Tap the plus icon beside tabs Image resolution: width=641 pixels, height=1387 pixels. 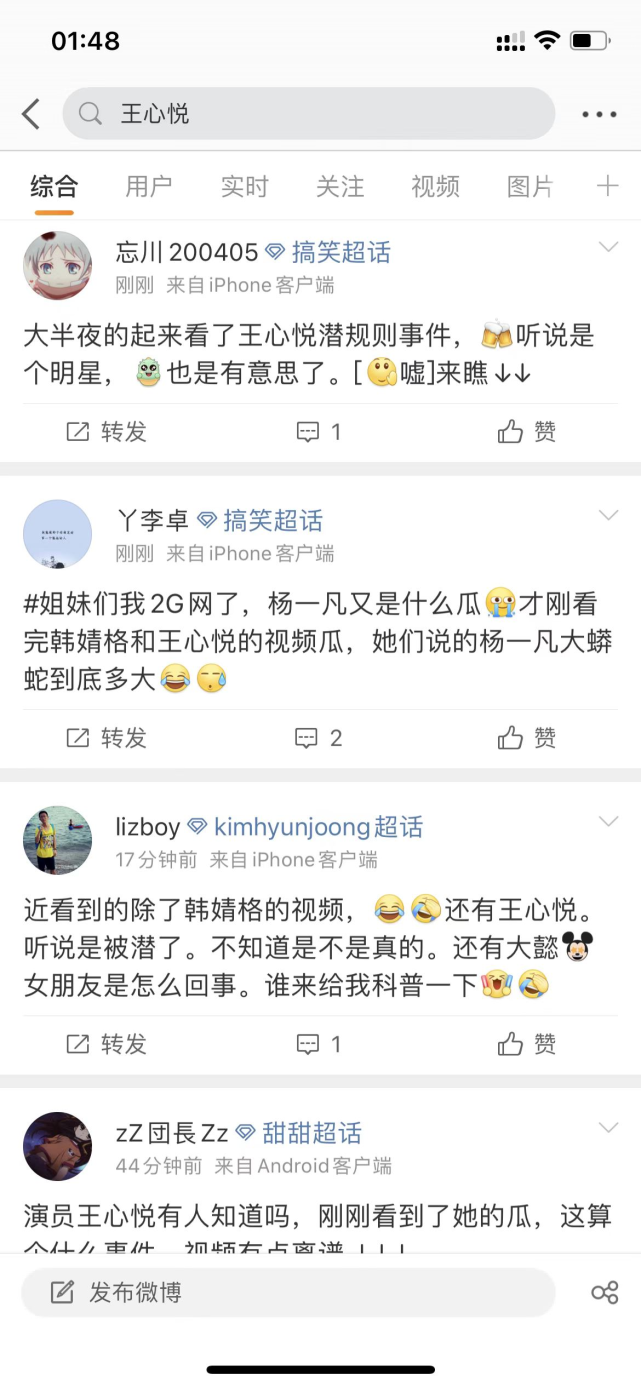[607, 186]
